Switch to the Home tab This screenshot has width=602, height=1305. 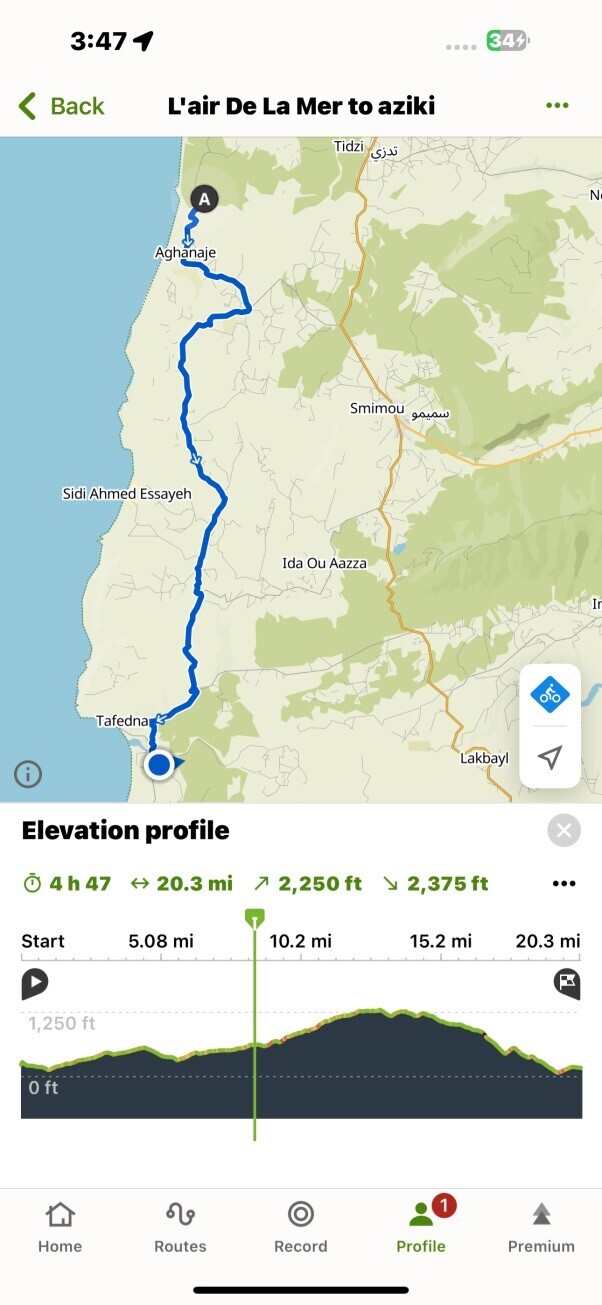click(60, 1227)
